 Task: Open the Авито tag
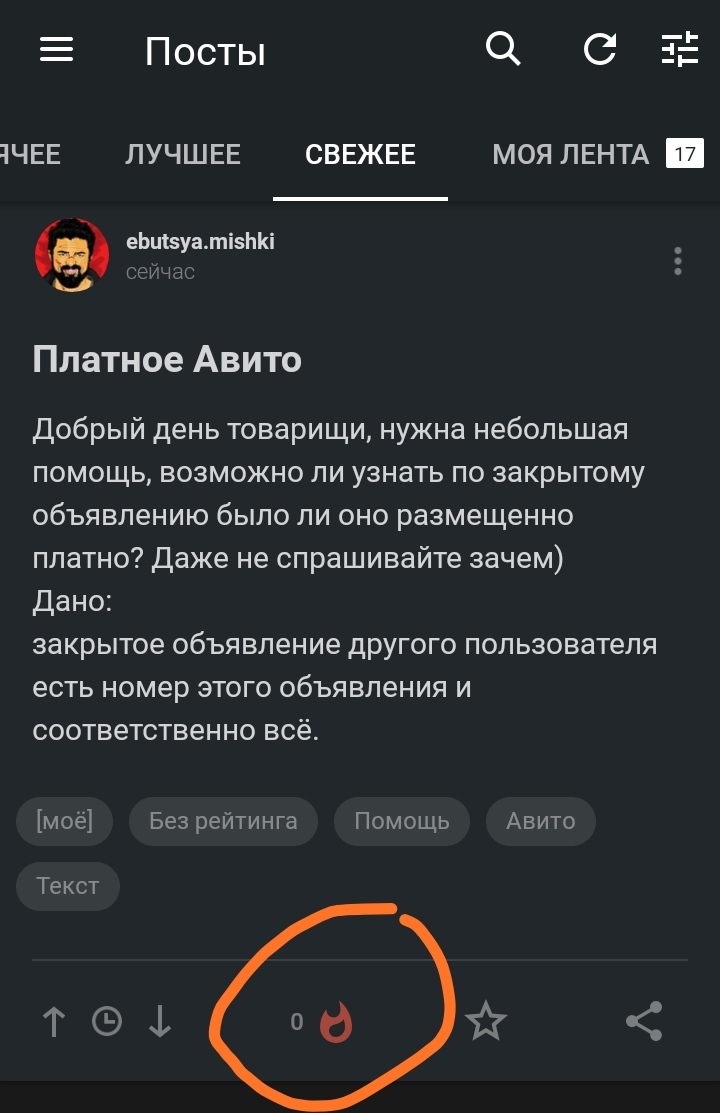(x=540, y=821)
